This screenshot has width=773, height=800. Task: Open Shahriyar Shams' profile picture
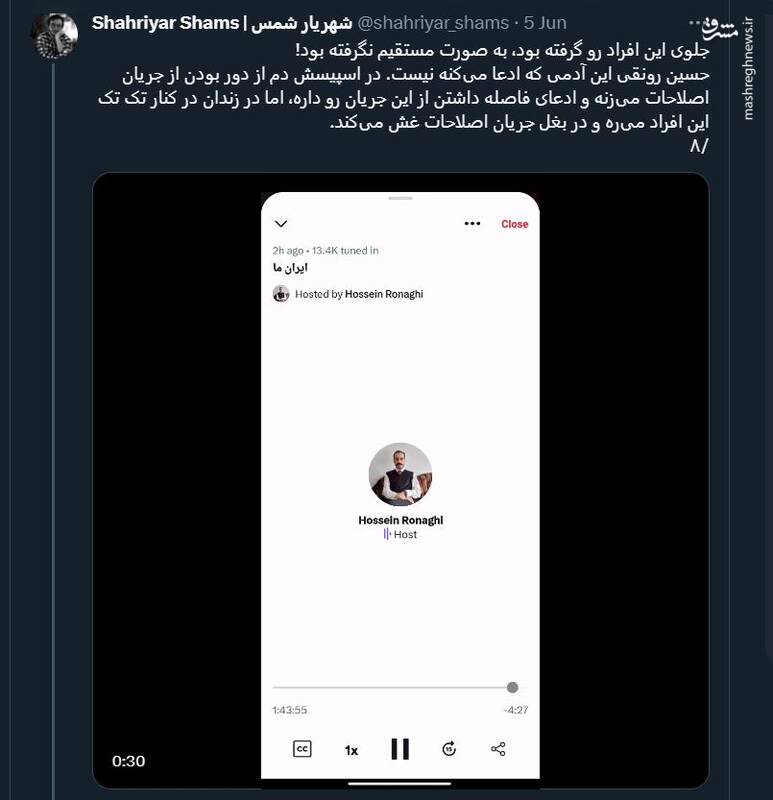pos(54,37)
